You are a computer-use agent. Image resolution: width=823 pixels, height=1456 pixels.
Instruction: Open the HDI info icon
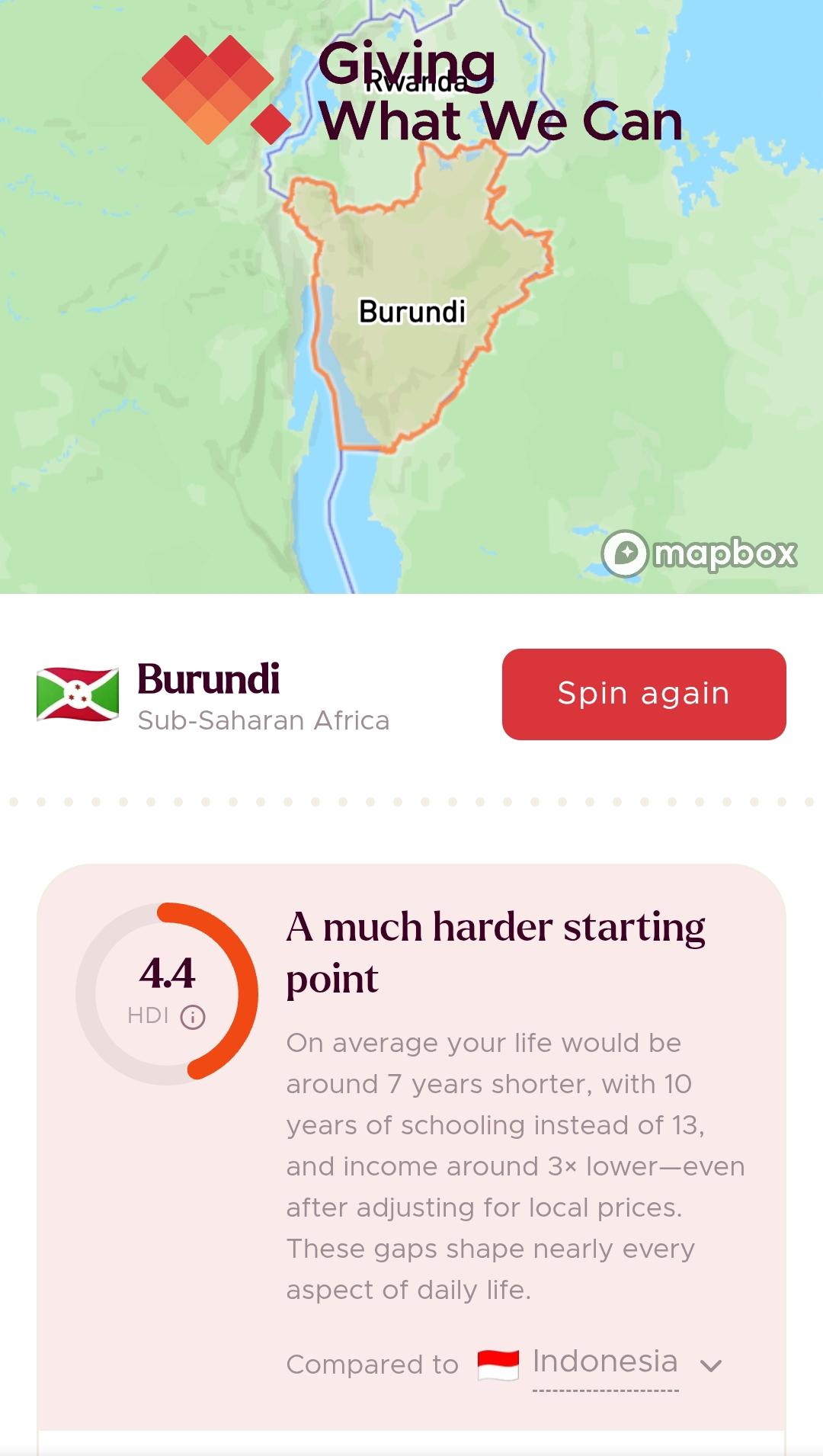coord(193,1017)
